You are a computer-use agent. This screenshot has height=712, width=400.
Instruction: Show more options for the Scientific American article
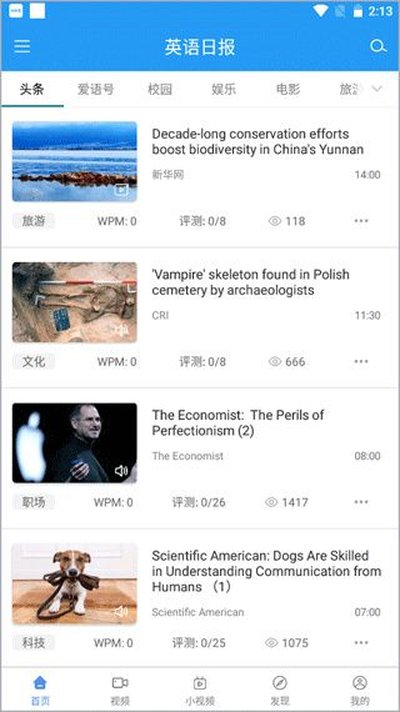click(361, 643)
